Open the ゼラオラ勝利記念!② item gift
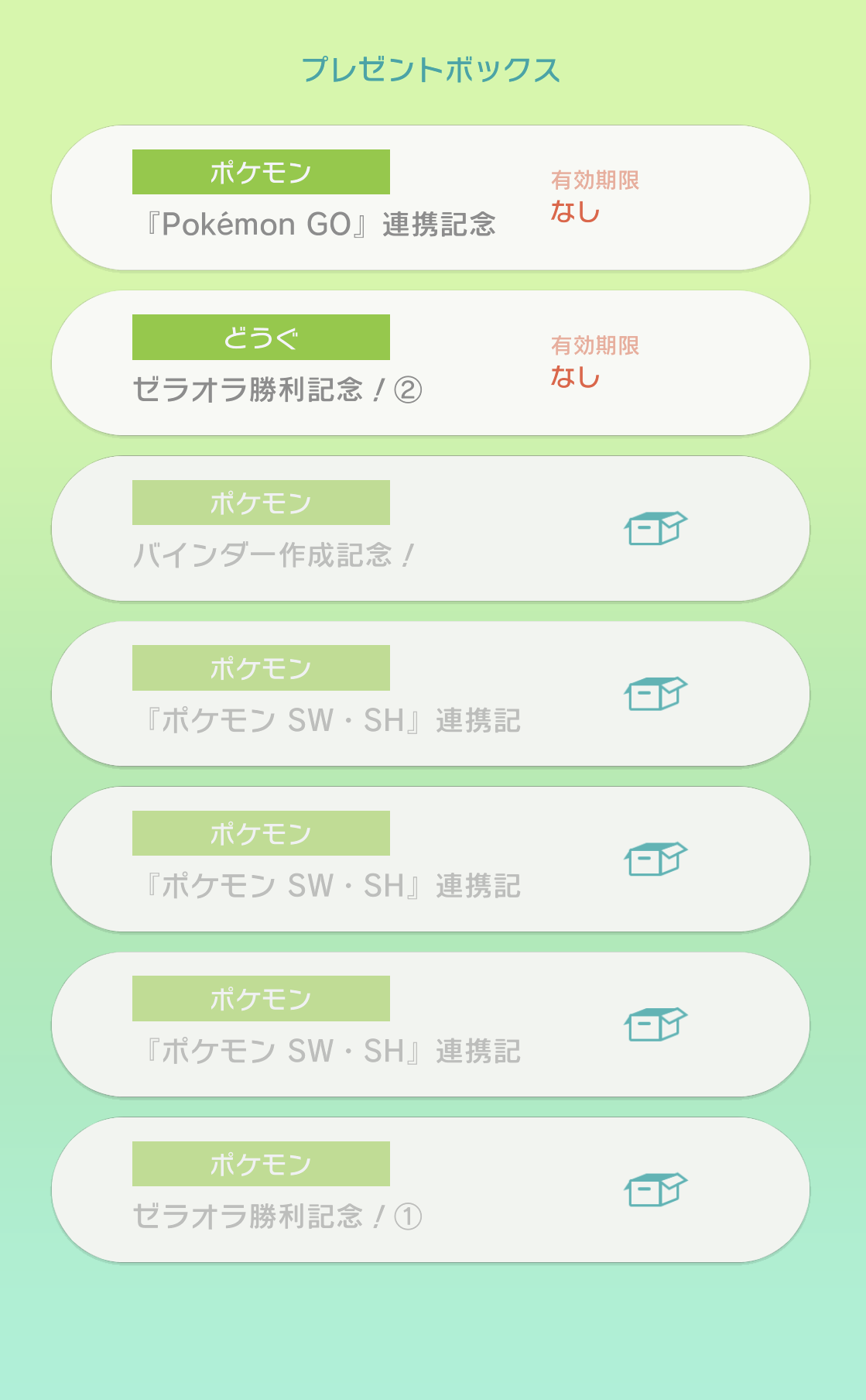Image resolution: width=866 pixels, height=1400 pixels. pyautogui.click(x=430, y=363)
